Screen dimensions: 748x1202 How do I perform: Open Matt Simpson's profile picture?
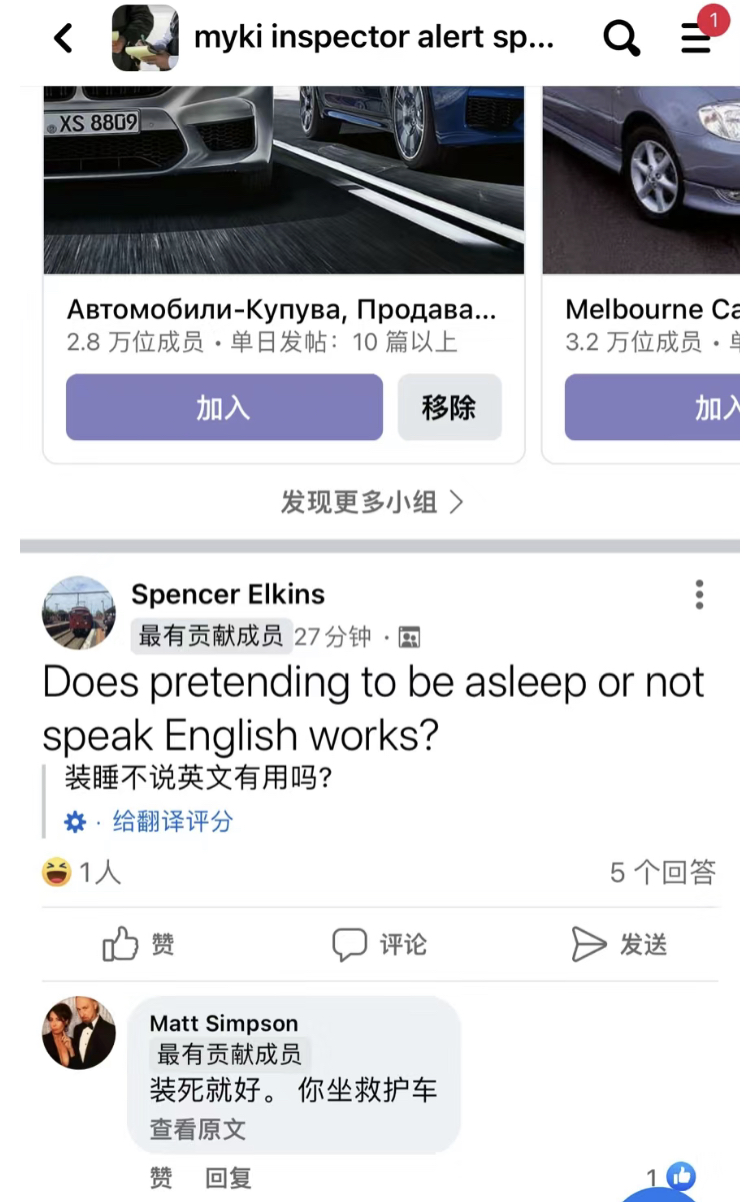pyautogui.click(x=79, y=1033)
